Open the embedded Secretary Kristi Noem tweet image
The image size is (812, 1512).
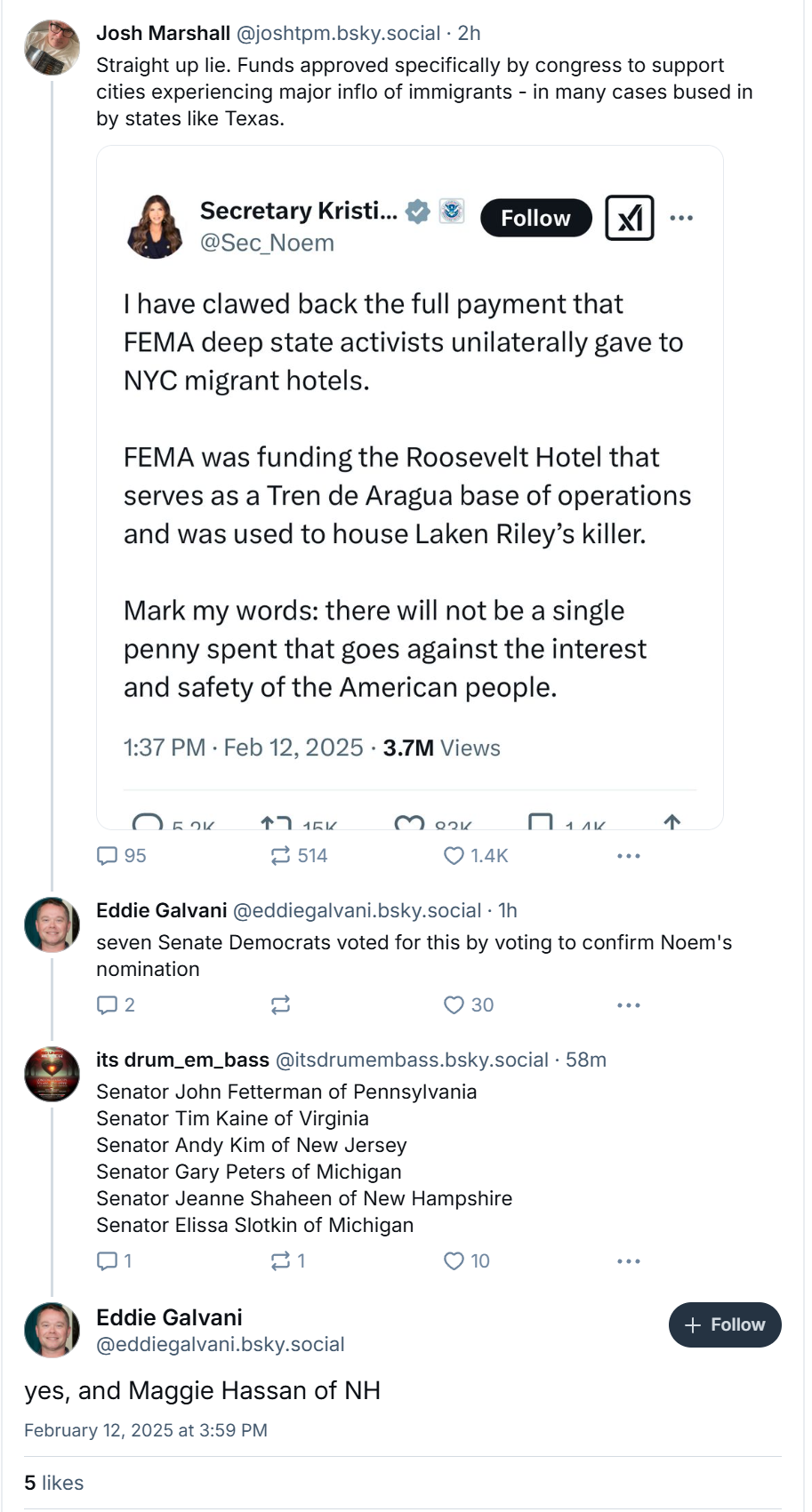click(x=409, y=487)
